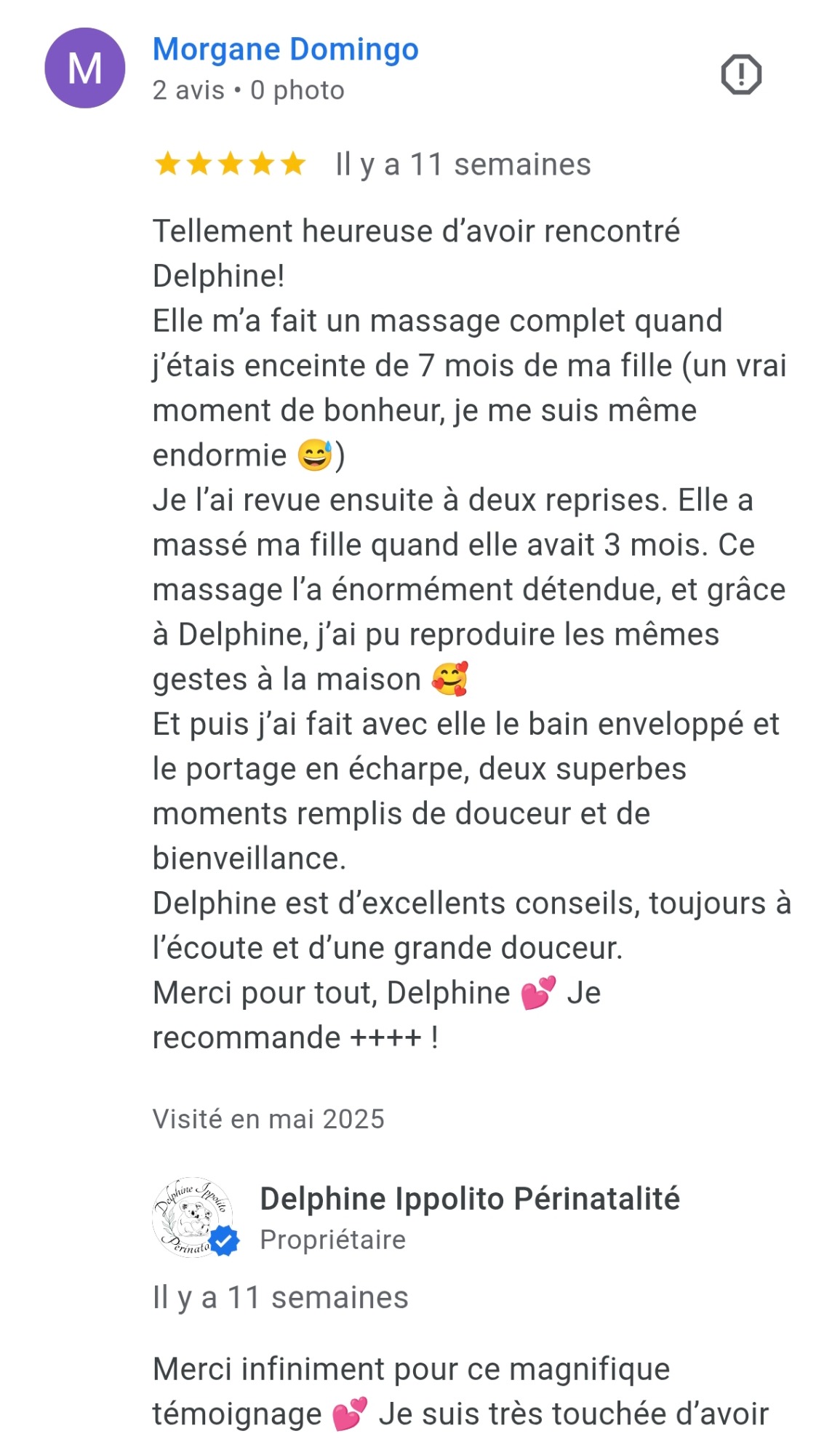Tap Morgane Domingo's purple avatar
840x1455 pixels.
click(x=85, y=68)
